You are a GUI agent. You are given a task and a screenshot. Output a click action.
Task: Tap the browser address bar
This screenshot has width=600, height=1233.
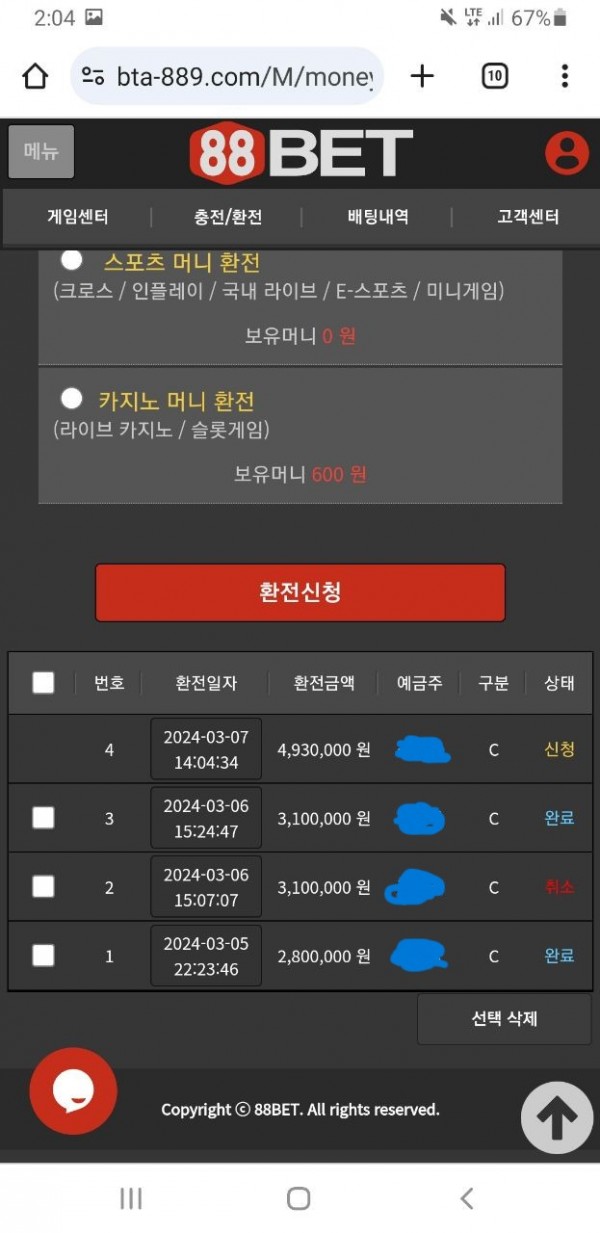228,76
